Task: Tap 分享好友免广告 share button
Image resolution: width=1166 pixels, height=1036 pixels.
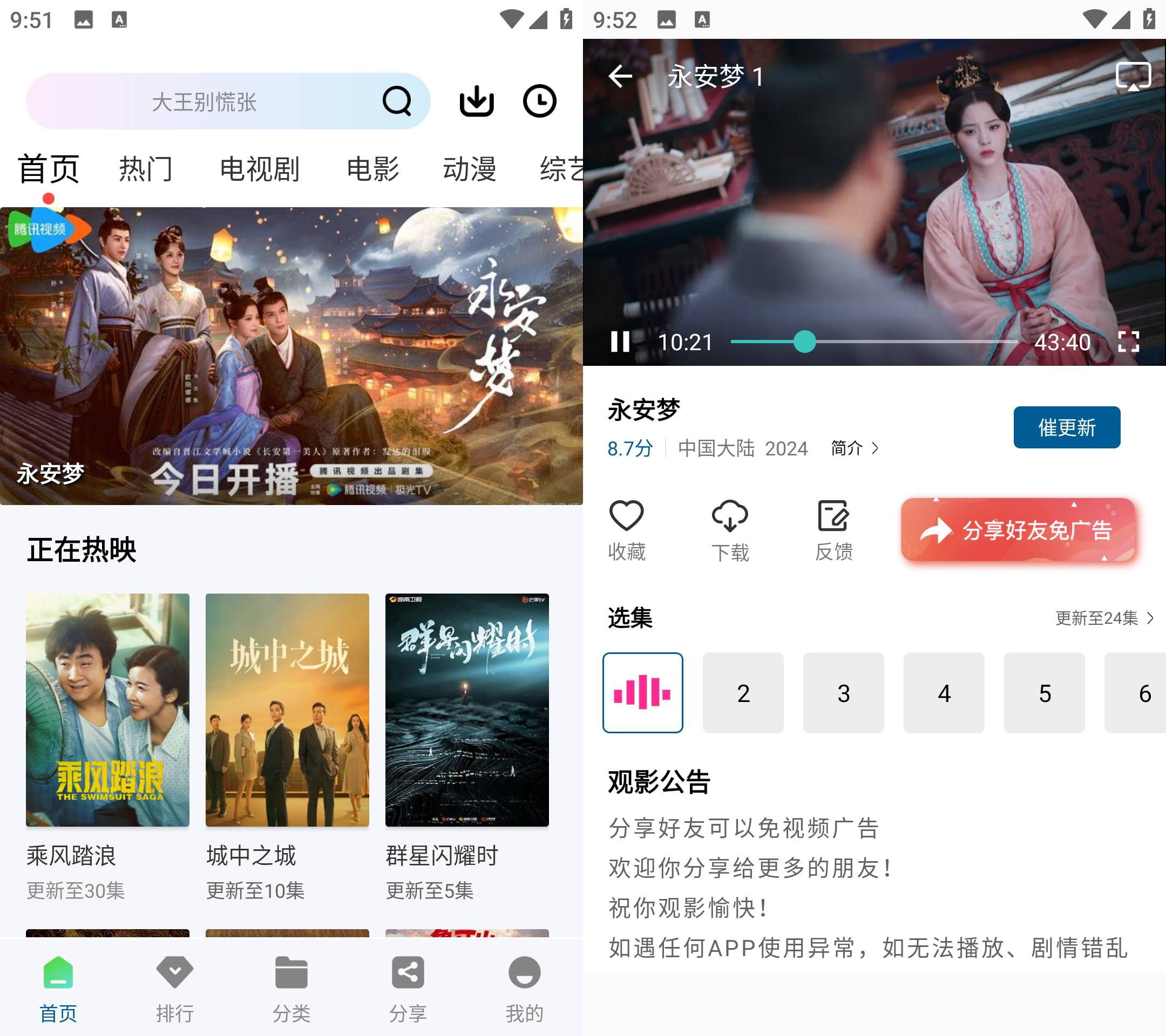Action: [1018, 530]
